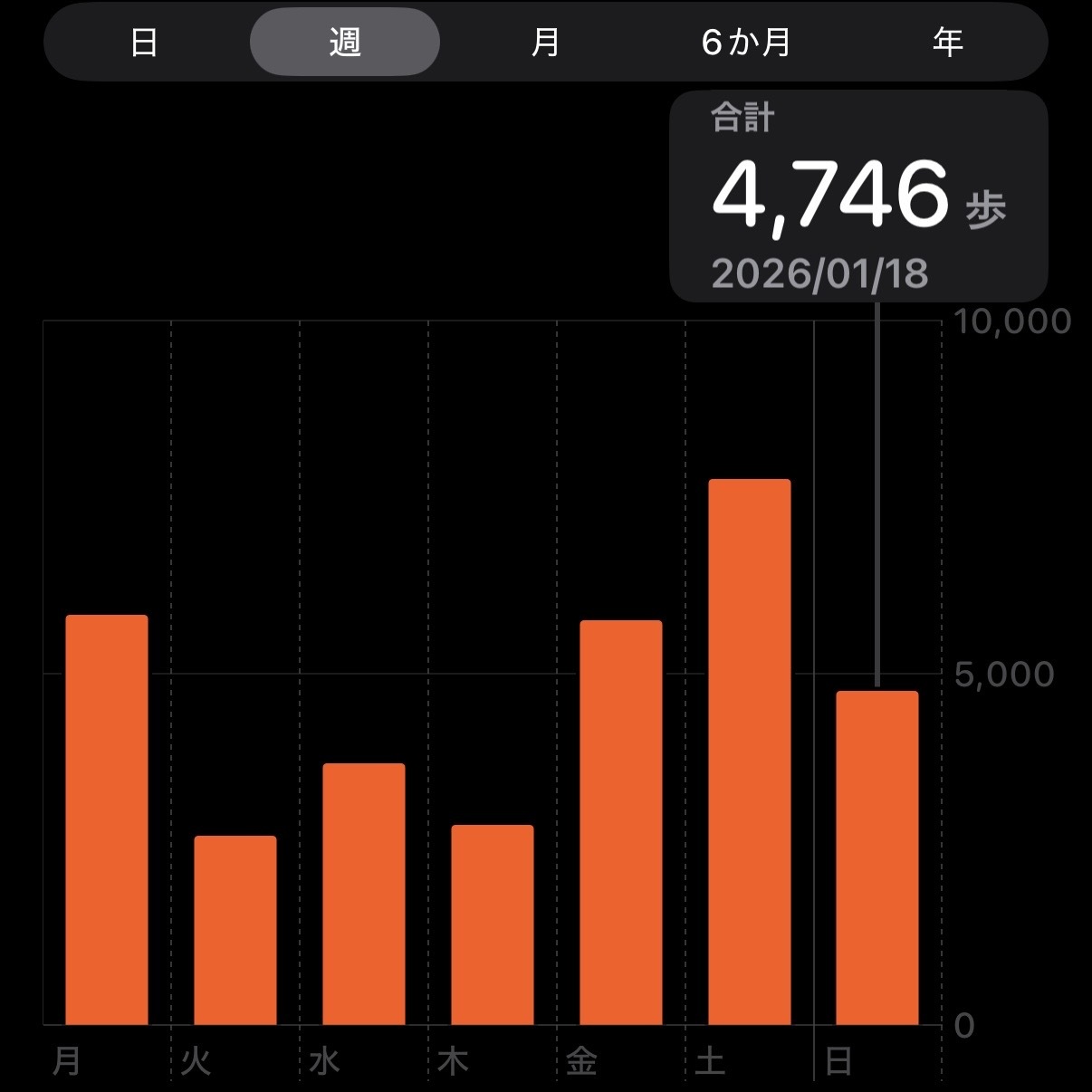1092x1092 pixels.
Task: Select Sunday's (日) step bar
Action: (x=877, y=857)
